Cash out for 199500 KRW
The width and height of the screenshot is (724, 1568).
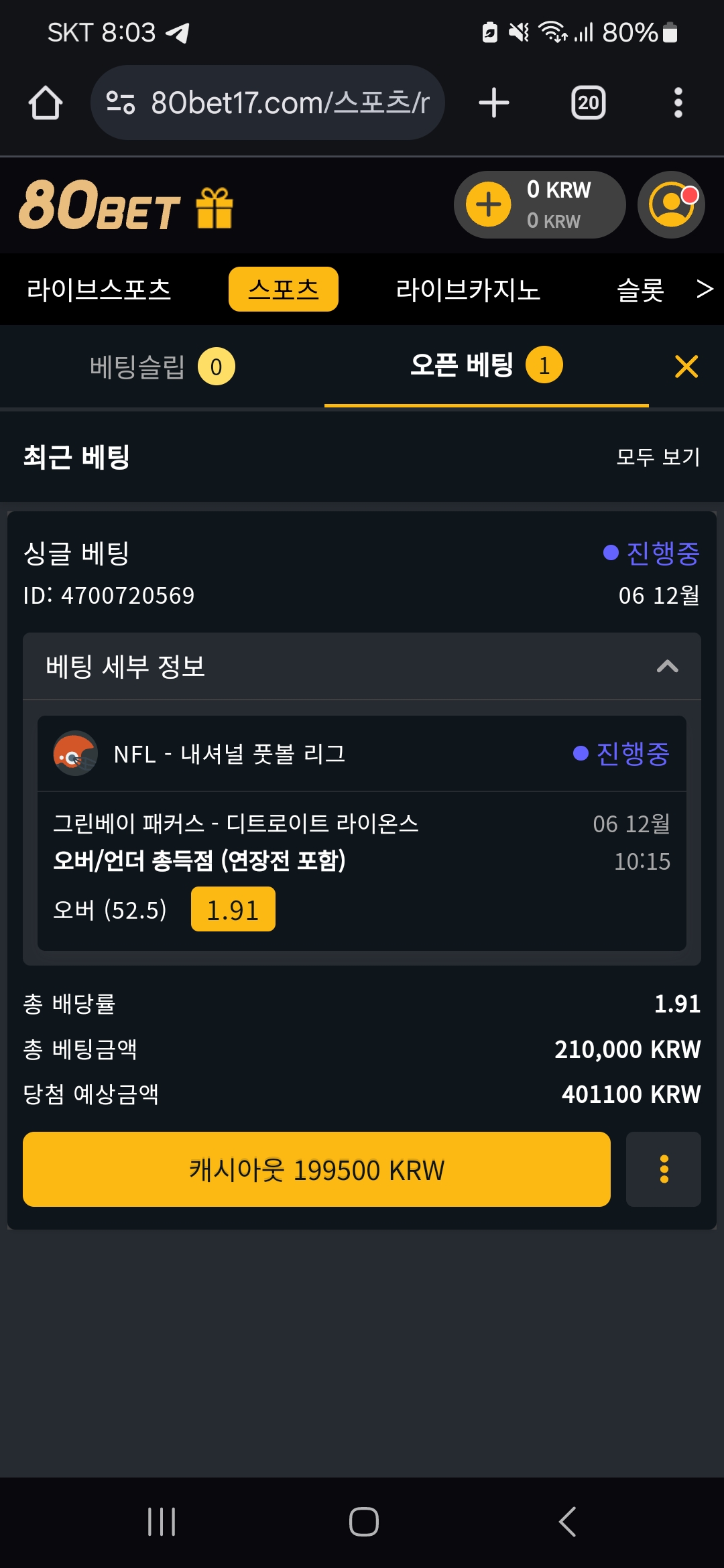click(316, 1169)
